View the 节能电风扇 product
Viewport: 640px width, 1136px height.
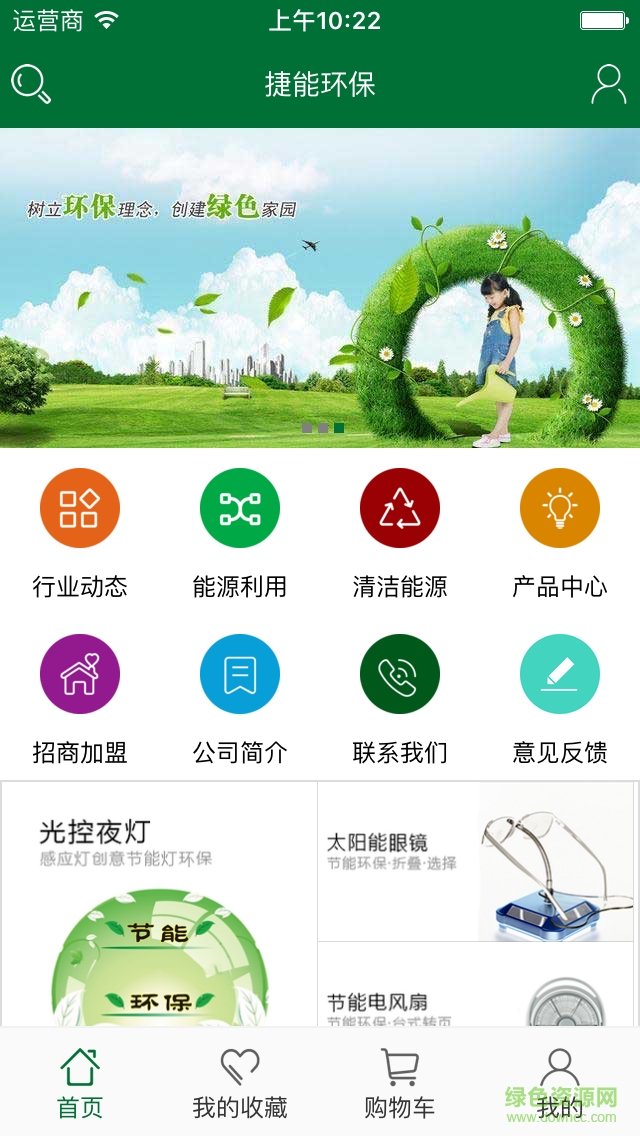tap(475, 985)
